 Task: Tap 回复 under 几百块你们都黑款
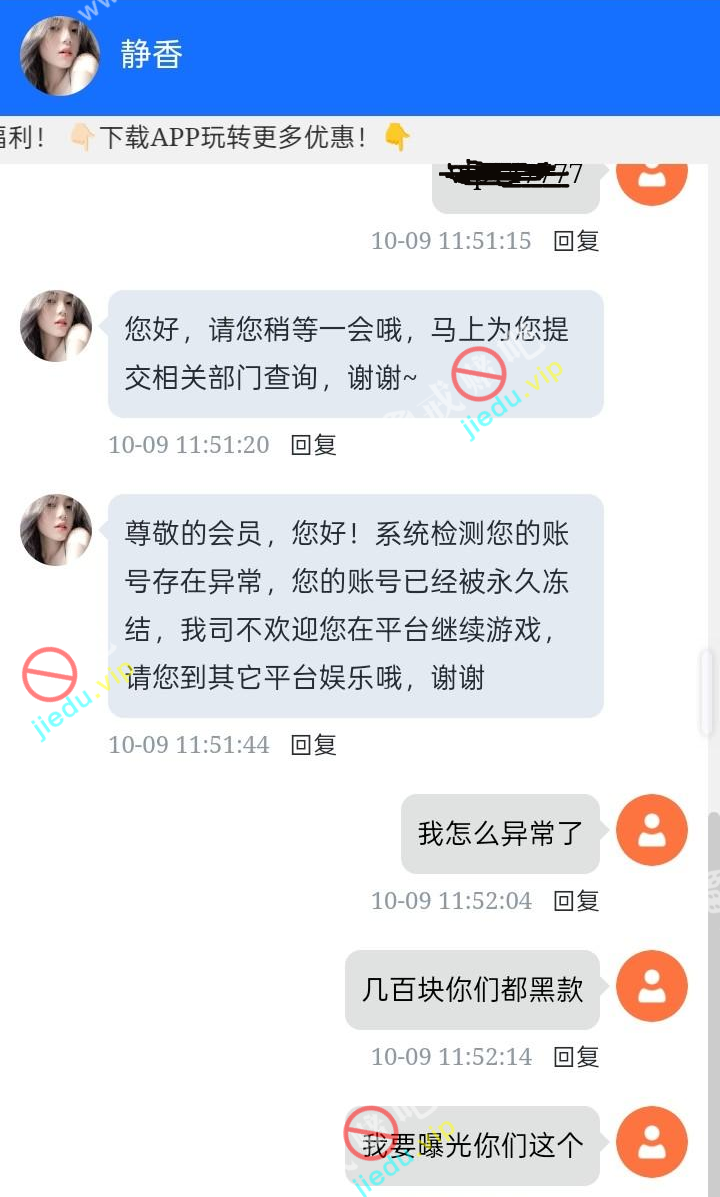[x=576, y=1057]
